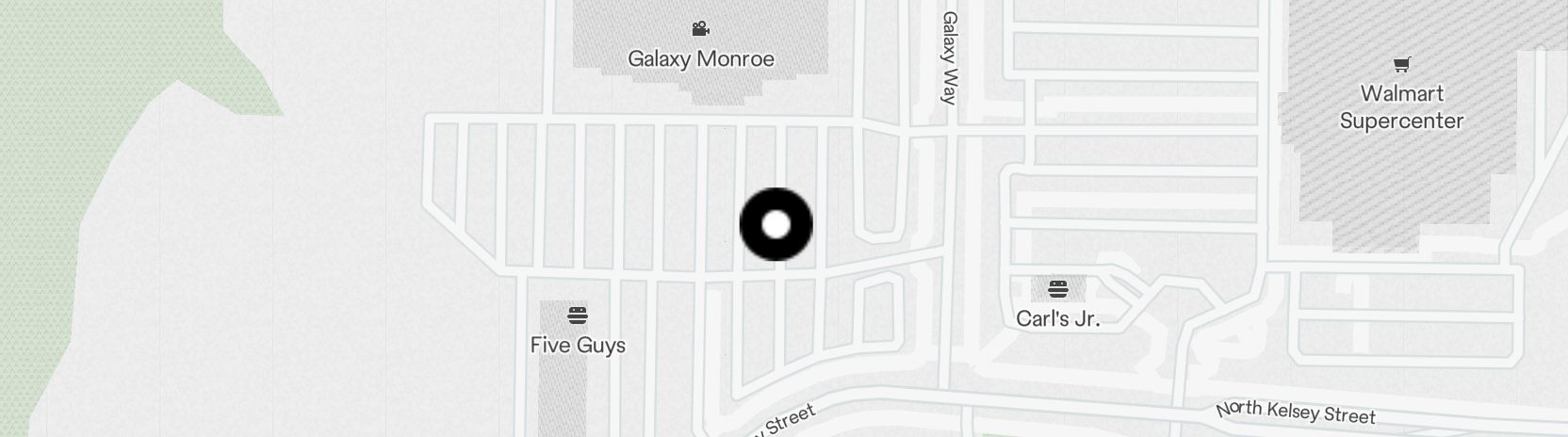
Task: Tap the black location pin
Action: [776, 225]
